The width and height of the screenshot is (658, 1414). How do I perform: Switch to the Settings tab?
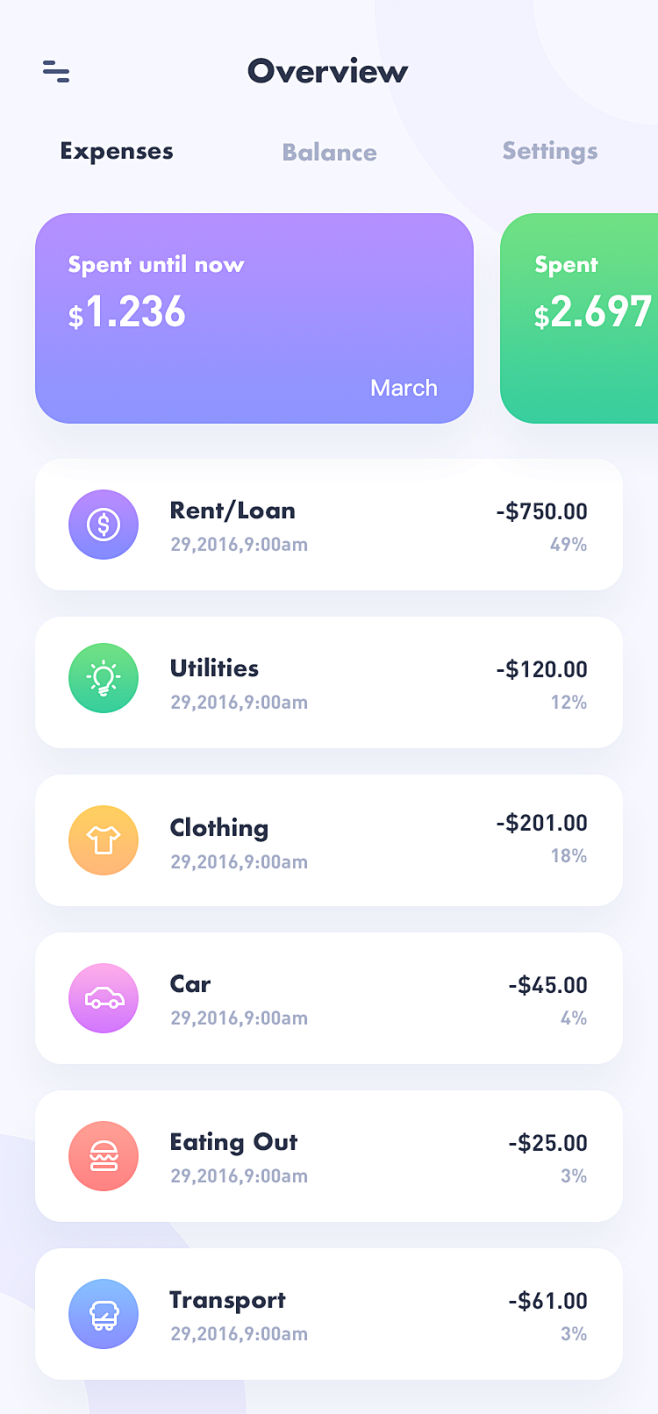549,151
